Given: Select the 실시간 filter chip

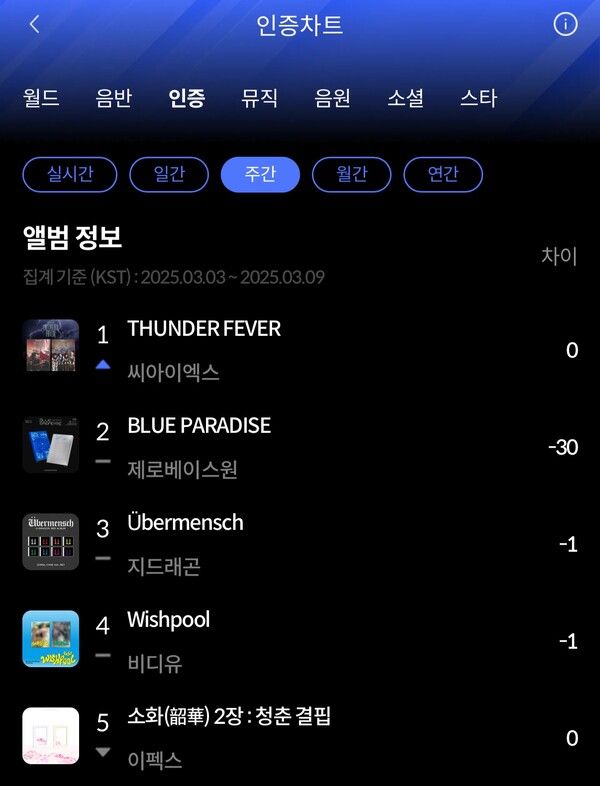Looking at the screenshot, I should point(70,174).
